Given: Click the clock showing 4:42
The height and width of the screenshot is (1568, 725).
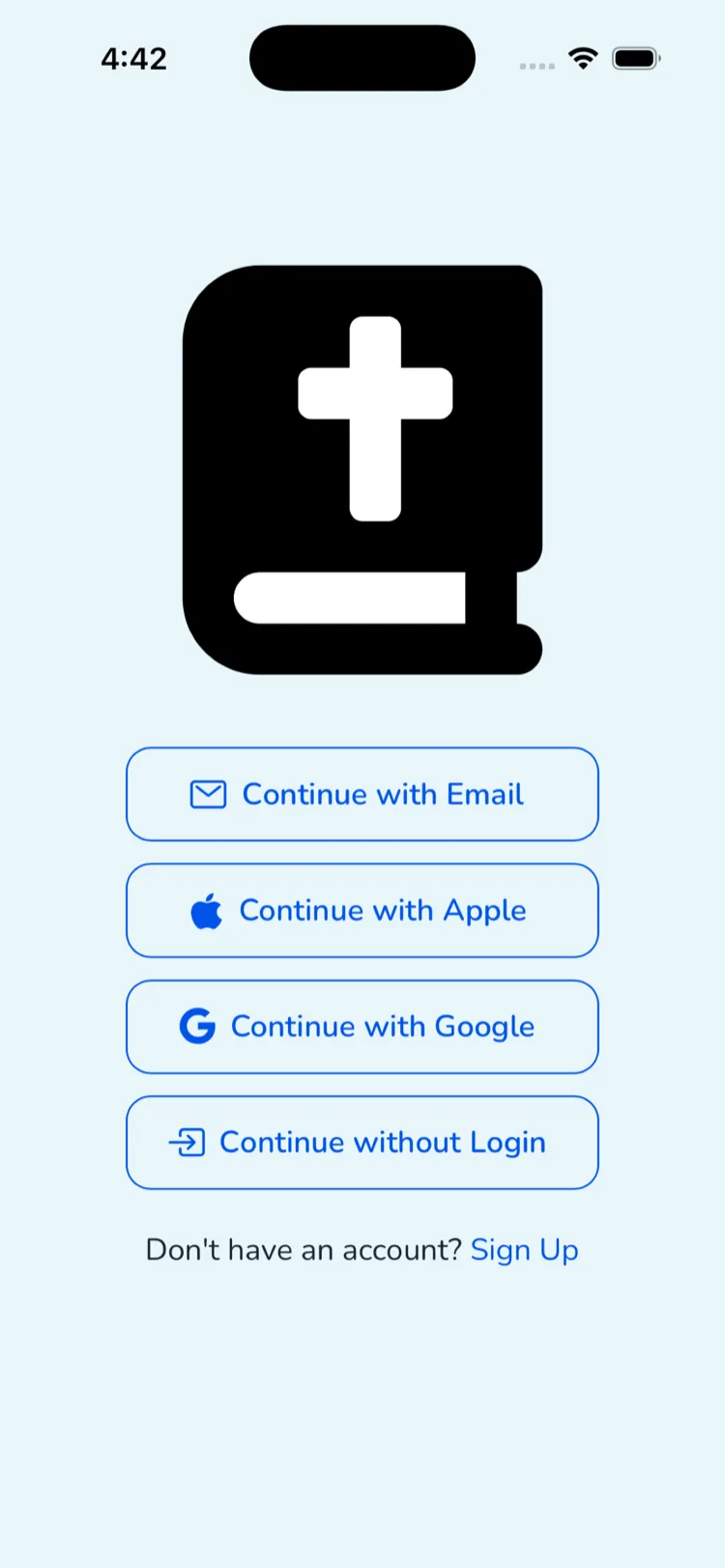Looking at the screenshot, I should [x=134, y=58].
